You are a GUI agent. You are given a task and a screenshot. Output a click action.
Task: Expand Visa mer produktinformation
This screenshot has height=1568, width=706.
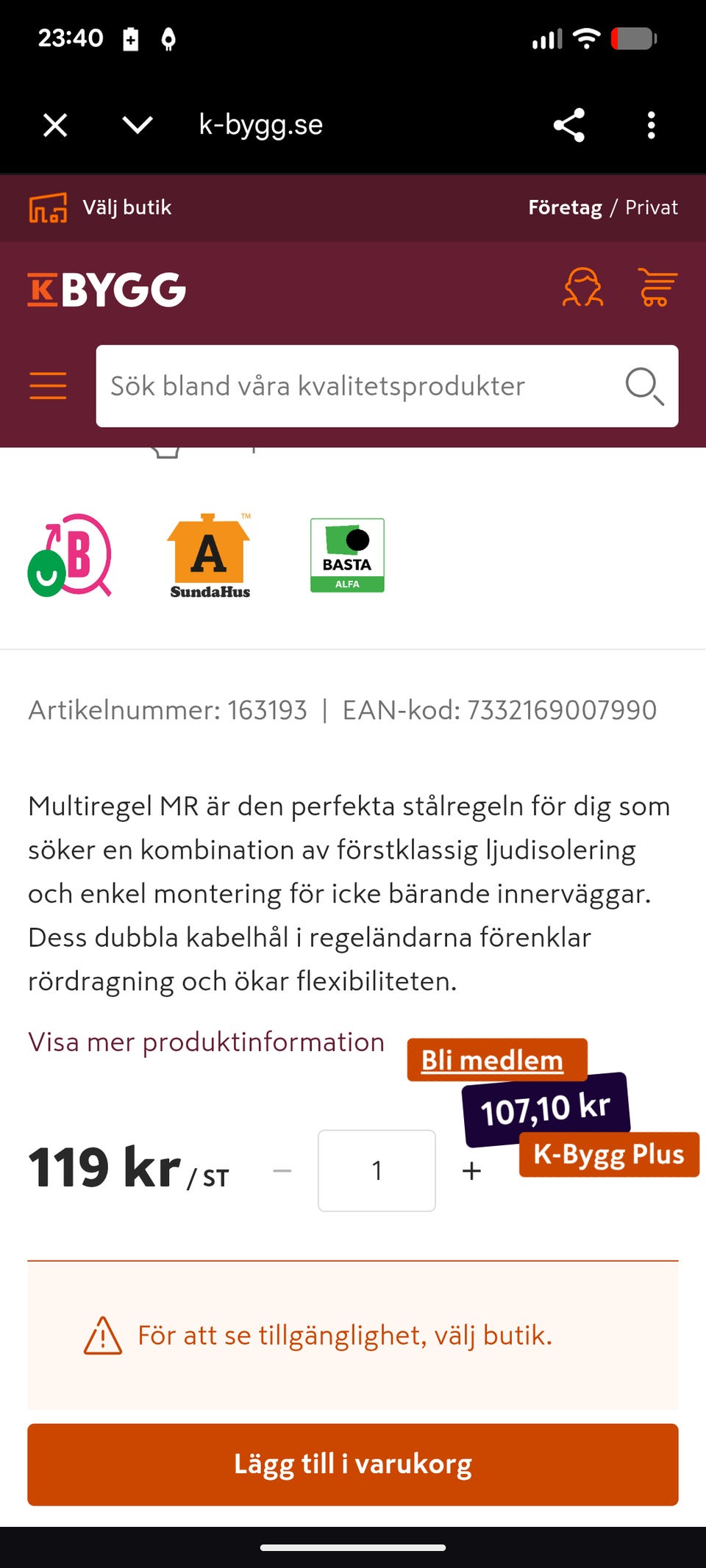[x=206, y=1042]
